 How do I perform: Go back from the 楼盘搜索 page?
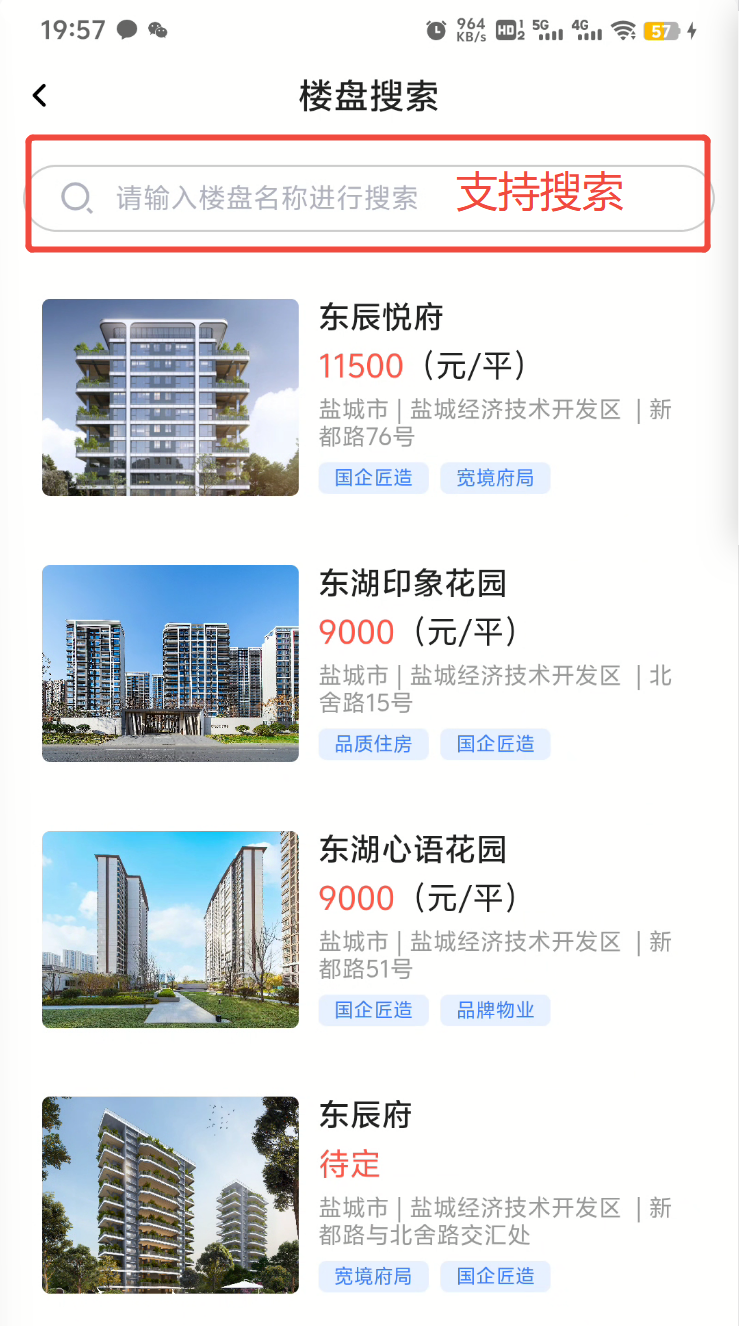[39, 96]
